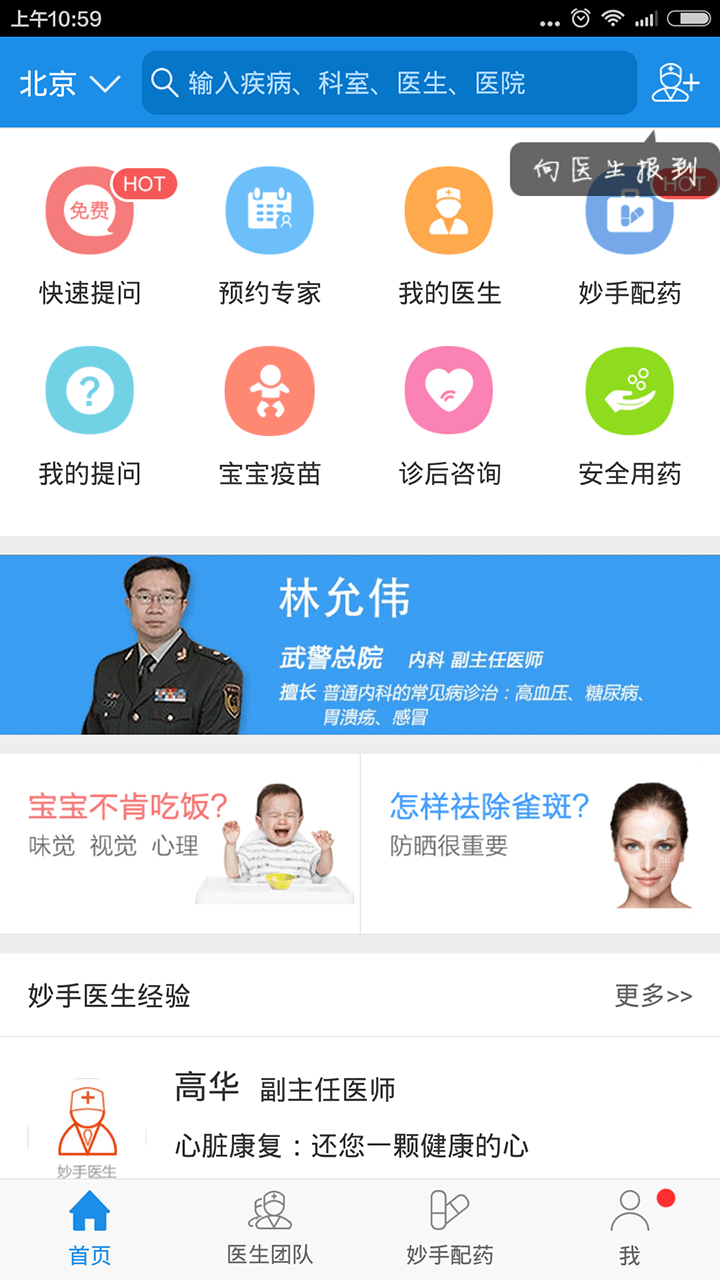Open the 北京 city dropdown
720x1280 pixels.
[x=70, y=84]
